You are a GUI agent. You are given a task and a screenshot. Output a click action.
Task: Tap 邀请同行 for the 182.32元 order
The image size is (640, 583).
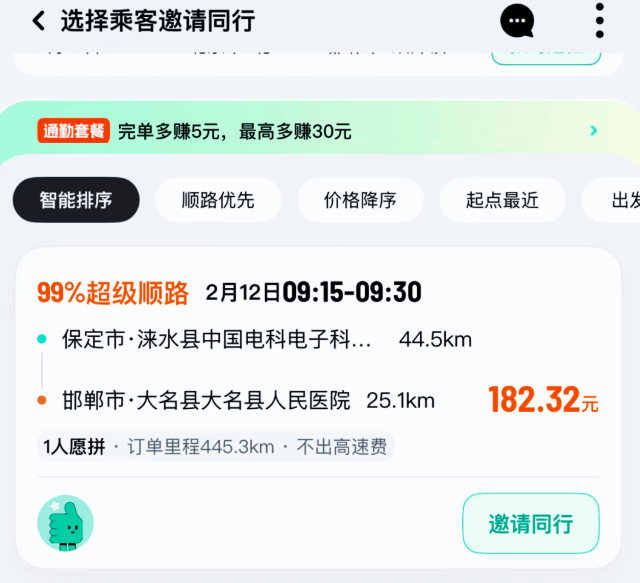[x=530, y=523]
